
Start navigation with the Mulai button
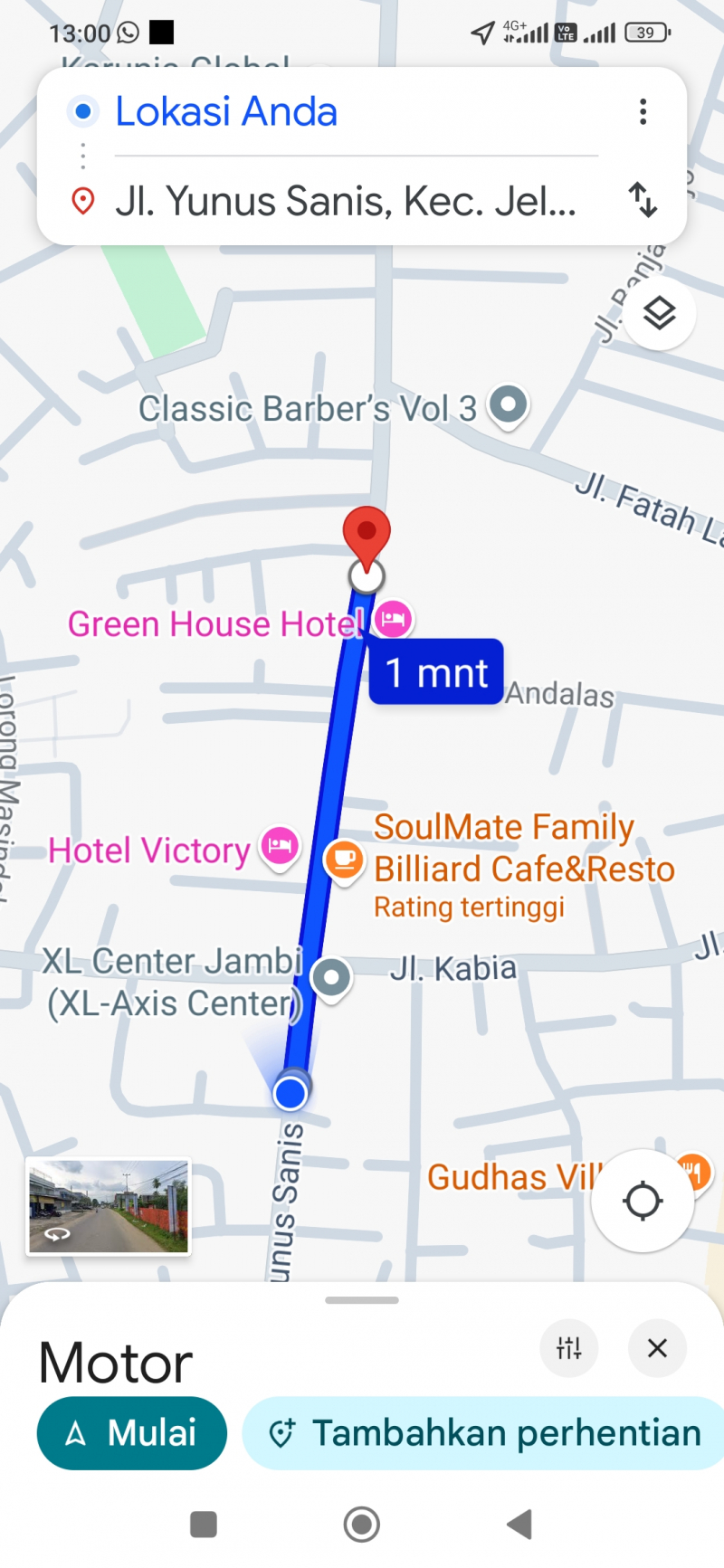[x=132, y=1433]
